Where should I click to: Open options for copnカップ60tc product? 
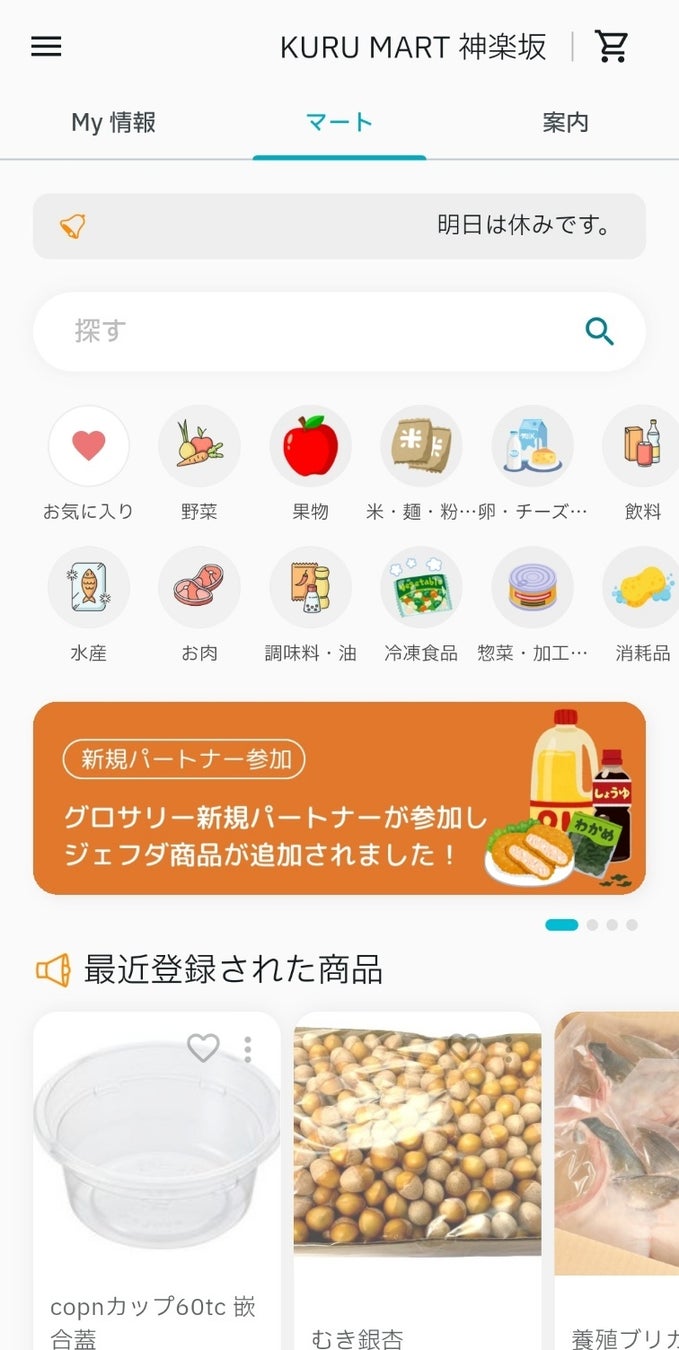pyautogui.click(x=248, y=1048)
